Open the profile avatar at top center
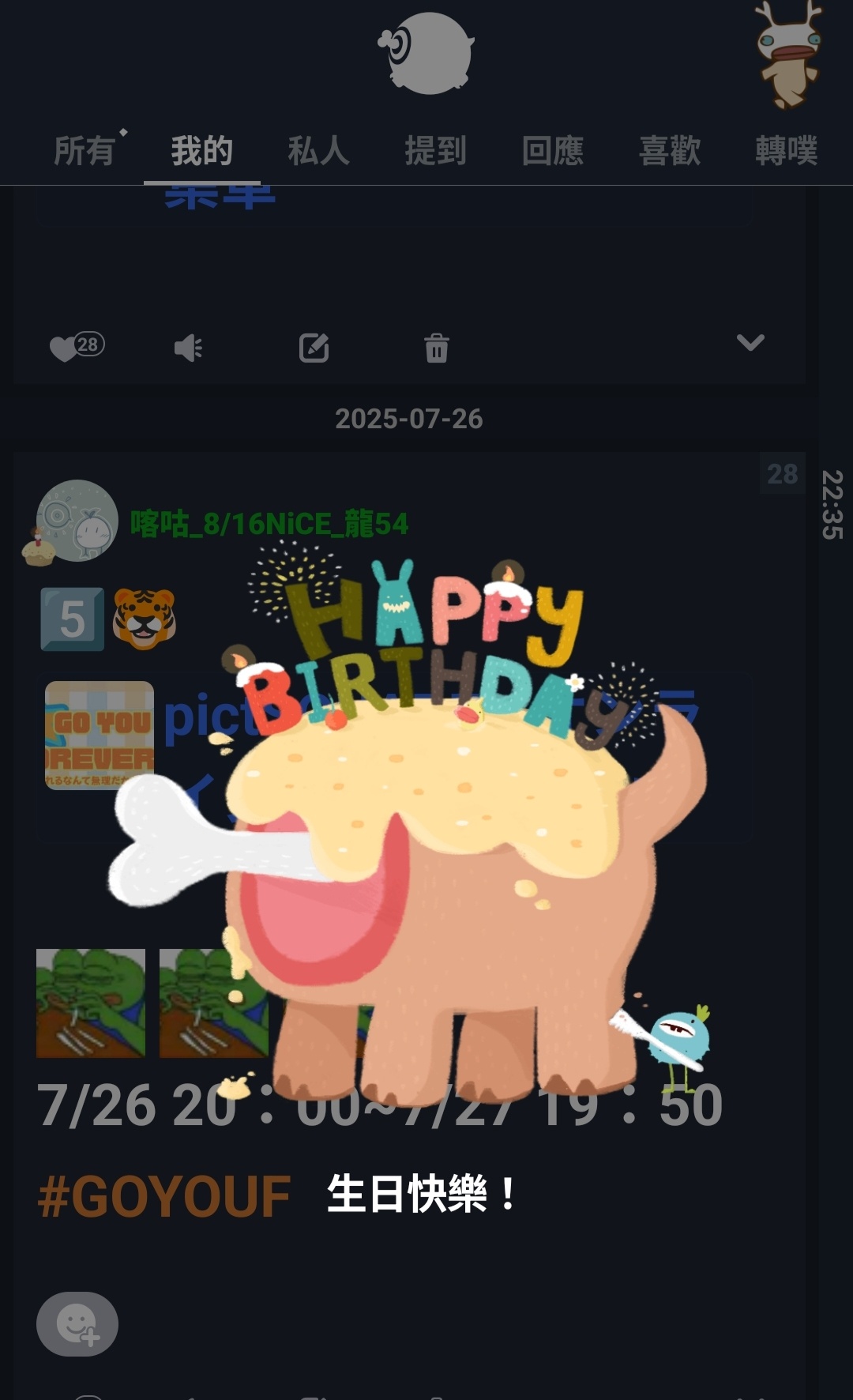The image size is (853, 1400). click(x=427, y=52)
